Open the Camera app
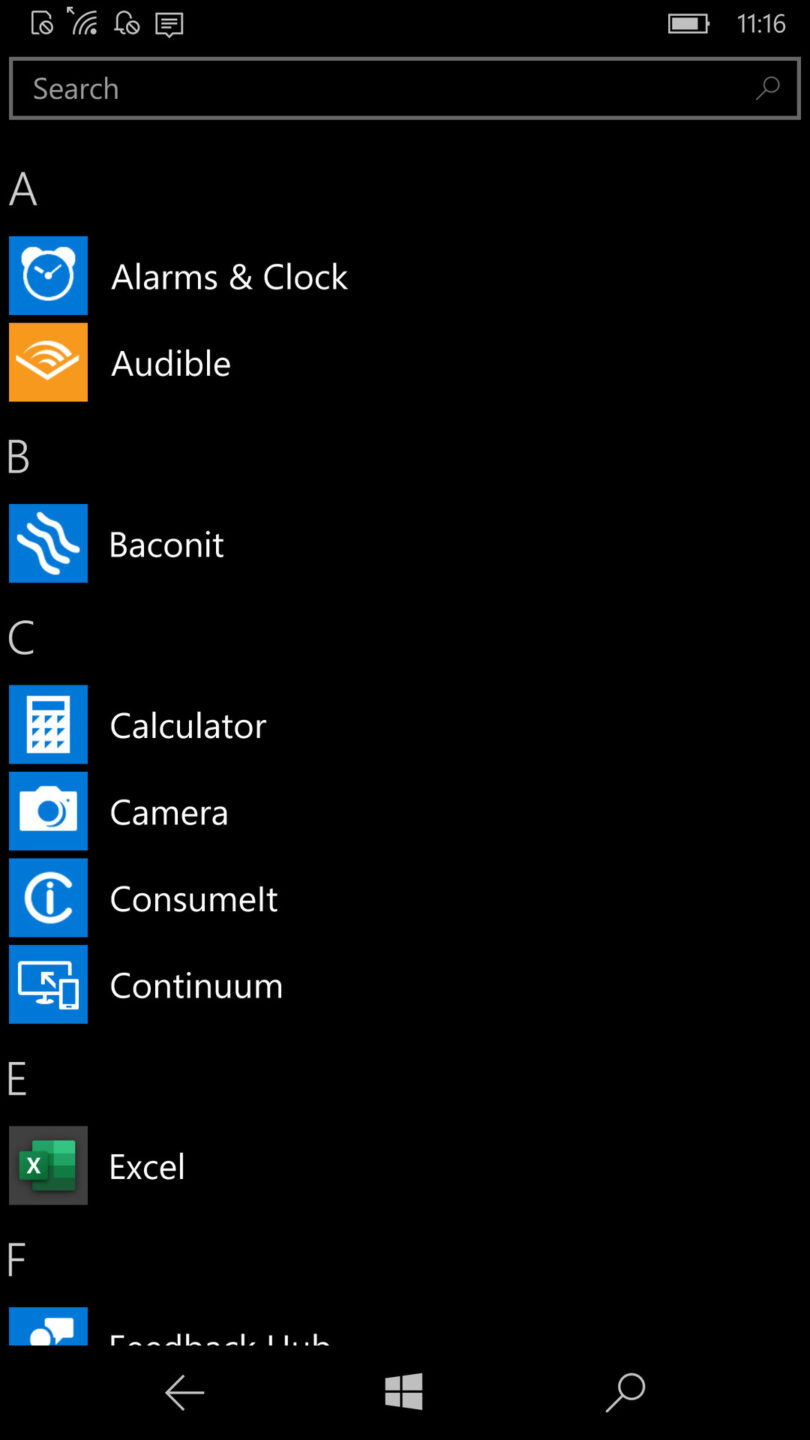810x1440 pixels. point(168,811)
